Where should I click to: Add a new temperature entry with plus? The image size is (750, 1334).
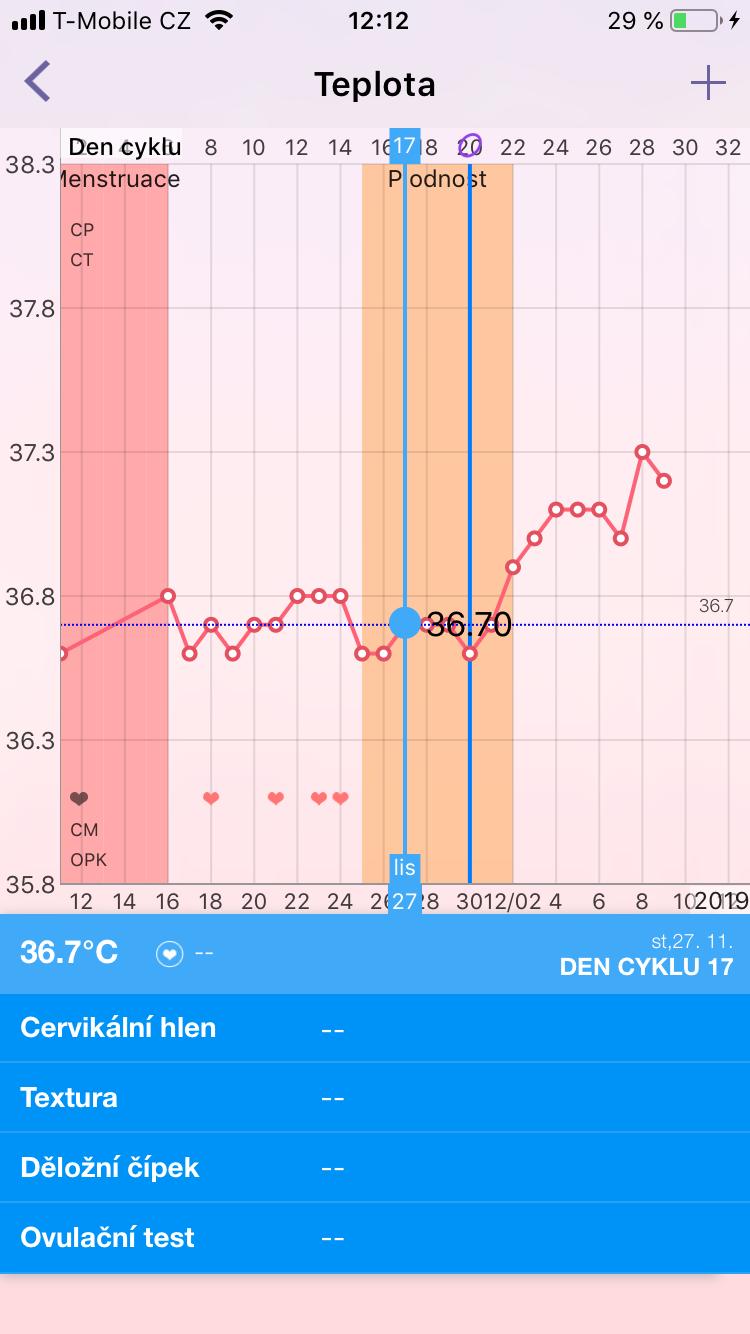point(708,83)
